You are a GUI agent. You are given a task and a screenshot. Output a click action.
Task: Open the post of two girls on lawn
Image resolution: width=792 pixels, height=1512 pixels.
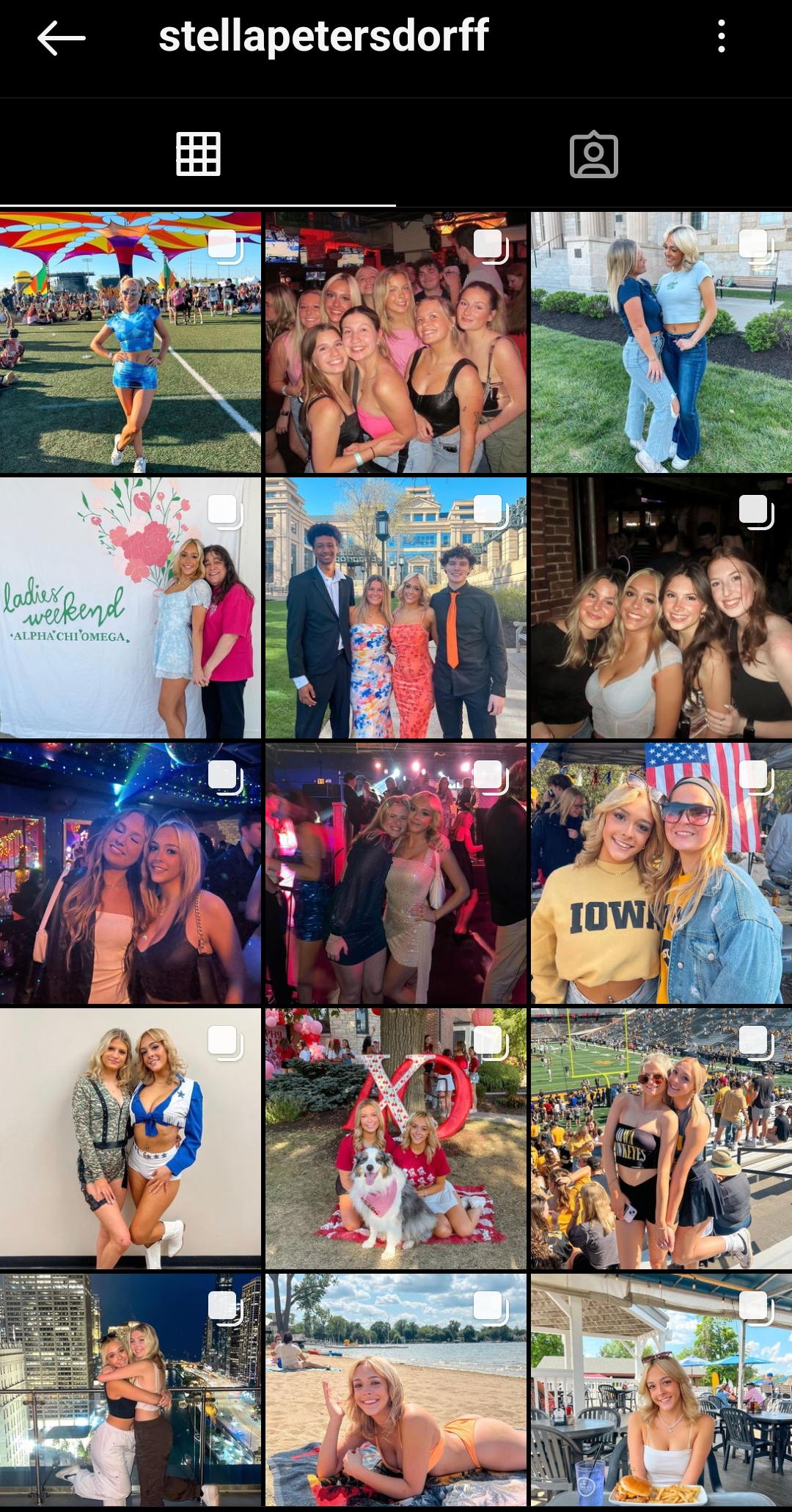pos(661,342)
